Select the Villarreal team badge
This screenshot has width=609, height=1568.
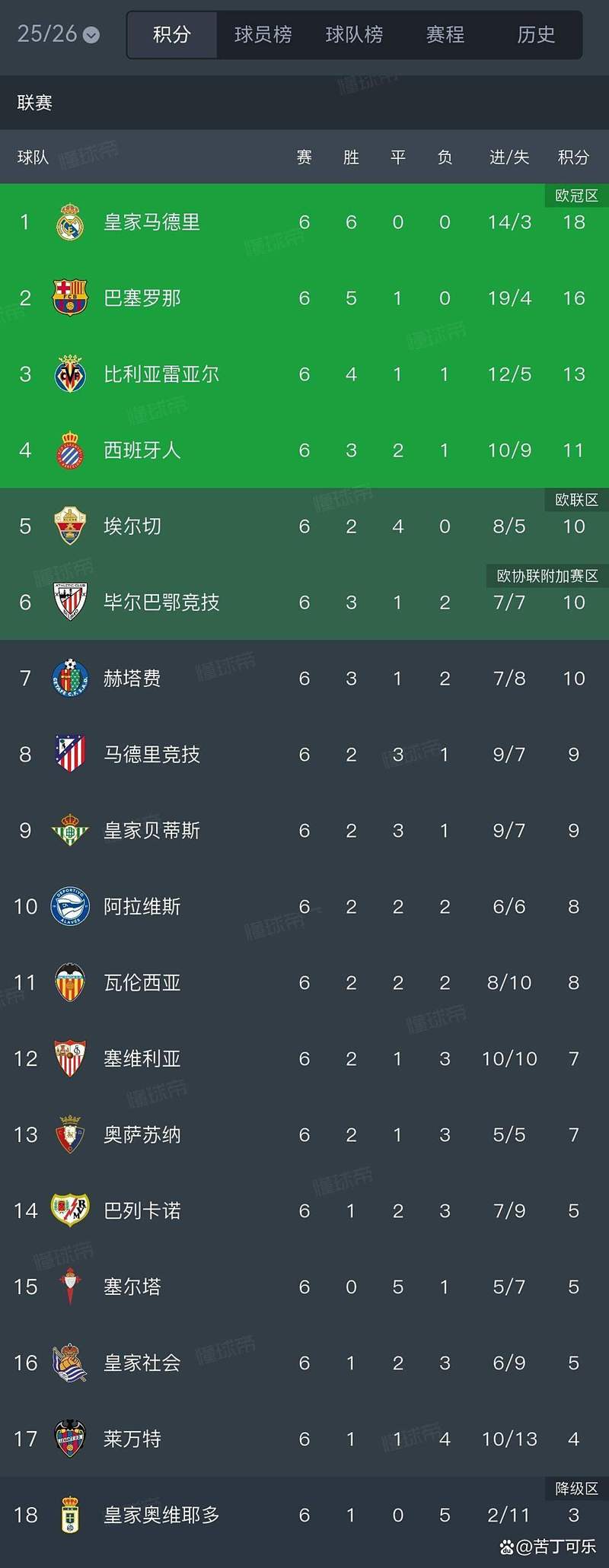(70, 374)
